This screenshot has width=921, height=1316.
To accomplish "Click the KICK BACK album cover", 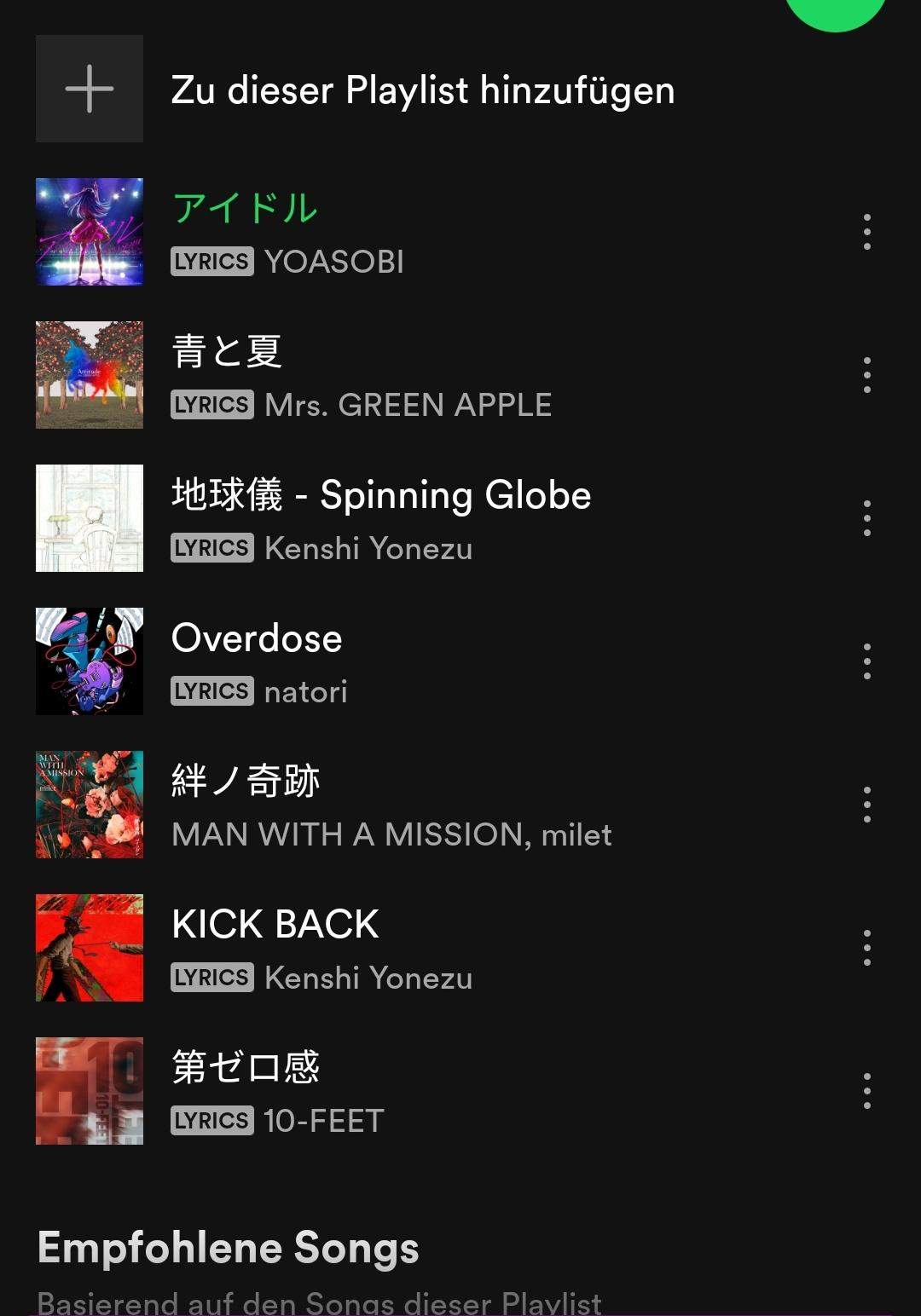I will (x=89, y=946).
